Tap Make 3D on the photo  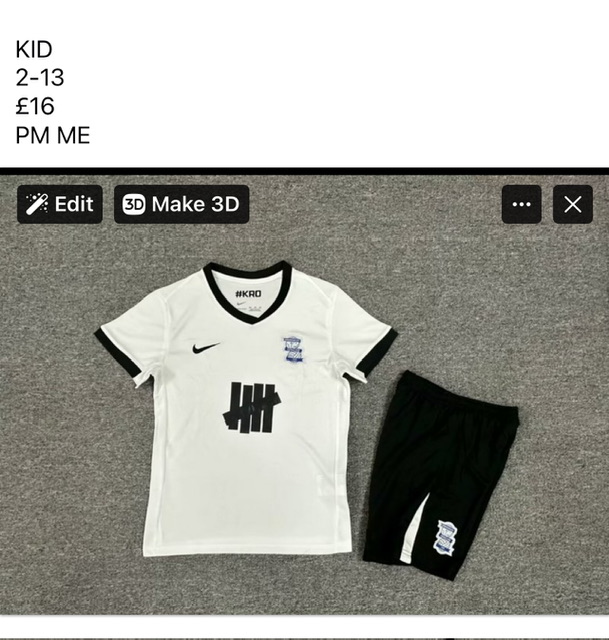[181, 204]
